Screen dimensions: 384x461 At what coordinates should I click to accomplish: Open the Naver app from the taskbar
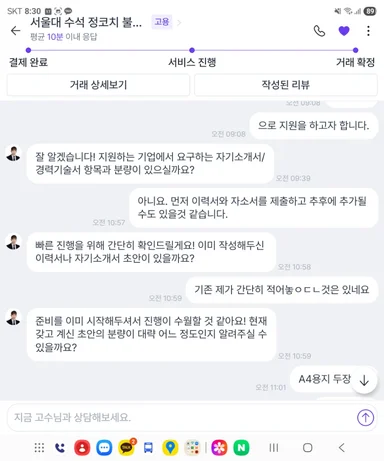pyautogui.click(x=241, y=448)
